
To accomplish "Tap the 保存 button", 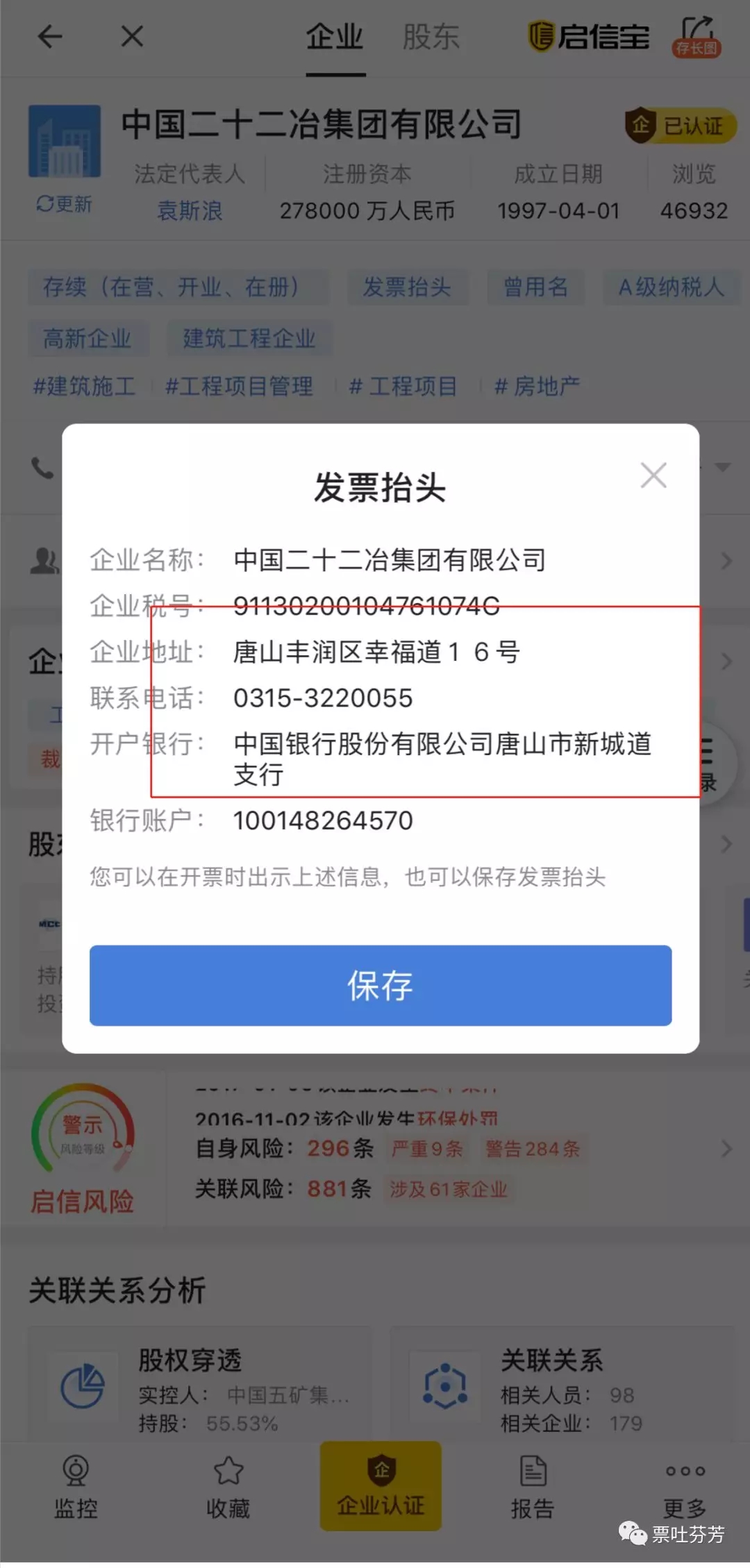I will tap(380, 985).
